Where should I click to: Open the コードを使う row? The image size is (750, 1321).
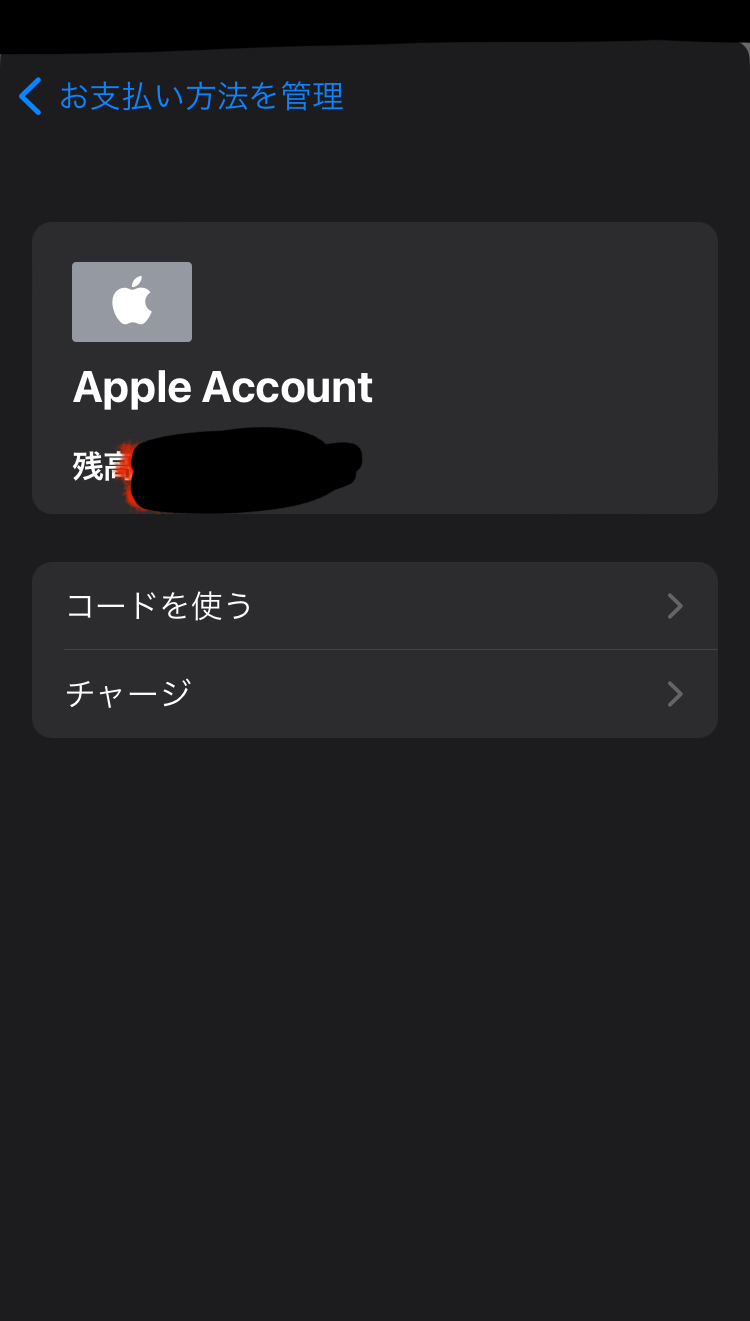click(x=374, y=606)
